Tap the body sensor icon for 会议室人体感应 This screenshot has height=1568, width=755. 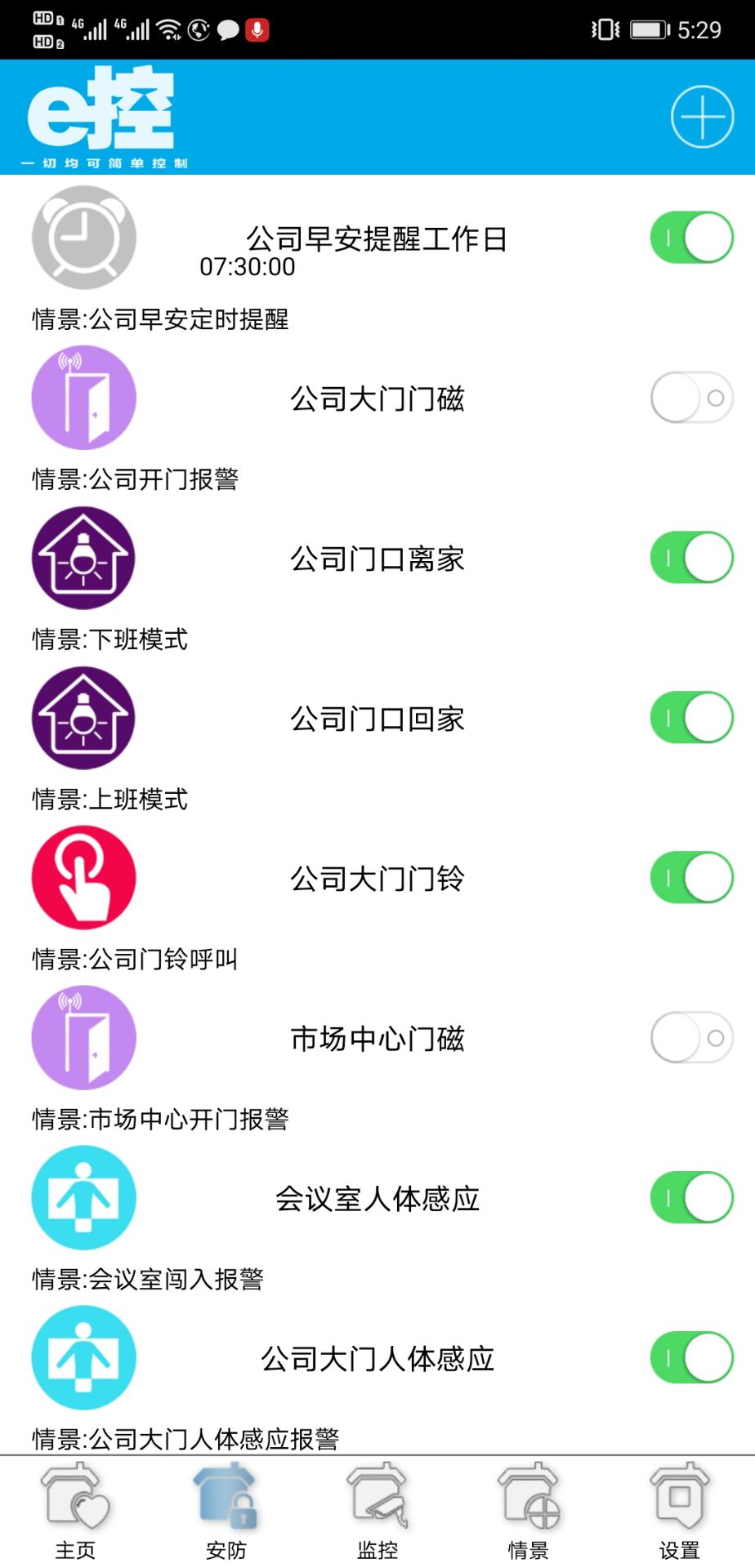click(x=82, y=1197)
